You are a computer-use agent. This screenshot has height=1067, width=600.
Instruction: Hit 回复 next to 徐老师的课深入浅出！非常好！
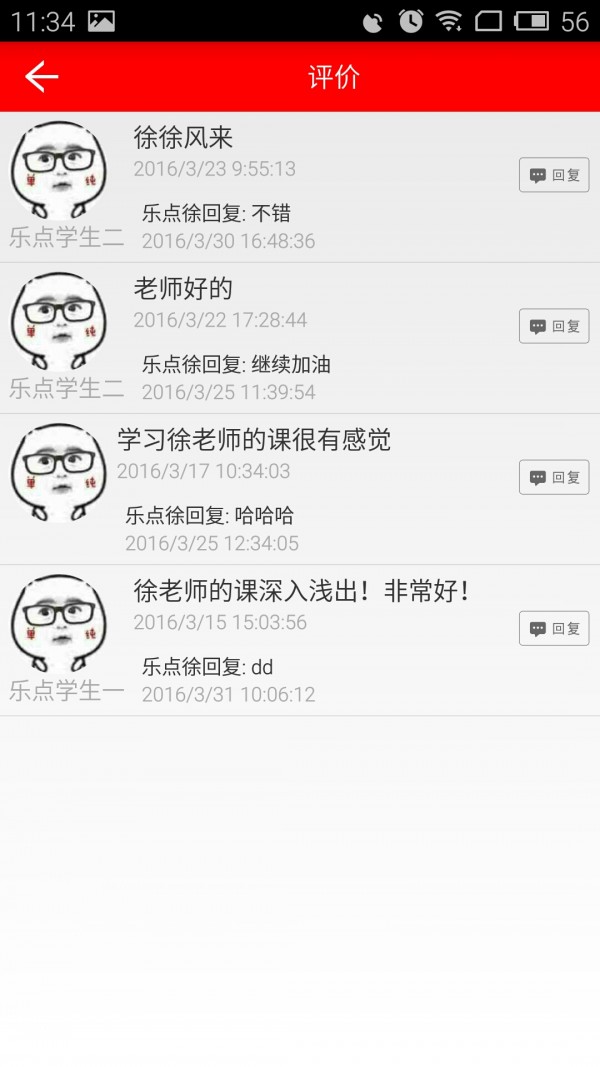tap(554, 628)
